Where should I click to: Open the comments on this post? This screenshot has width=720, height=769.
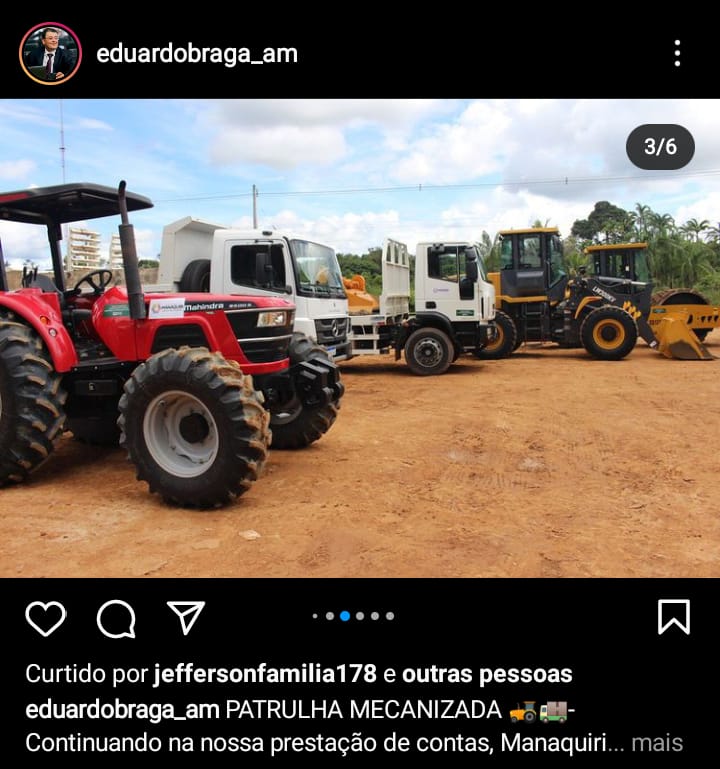[x=116, y=618]
